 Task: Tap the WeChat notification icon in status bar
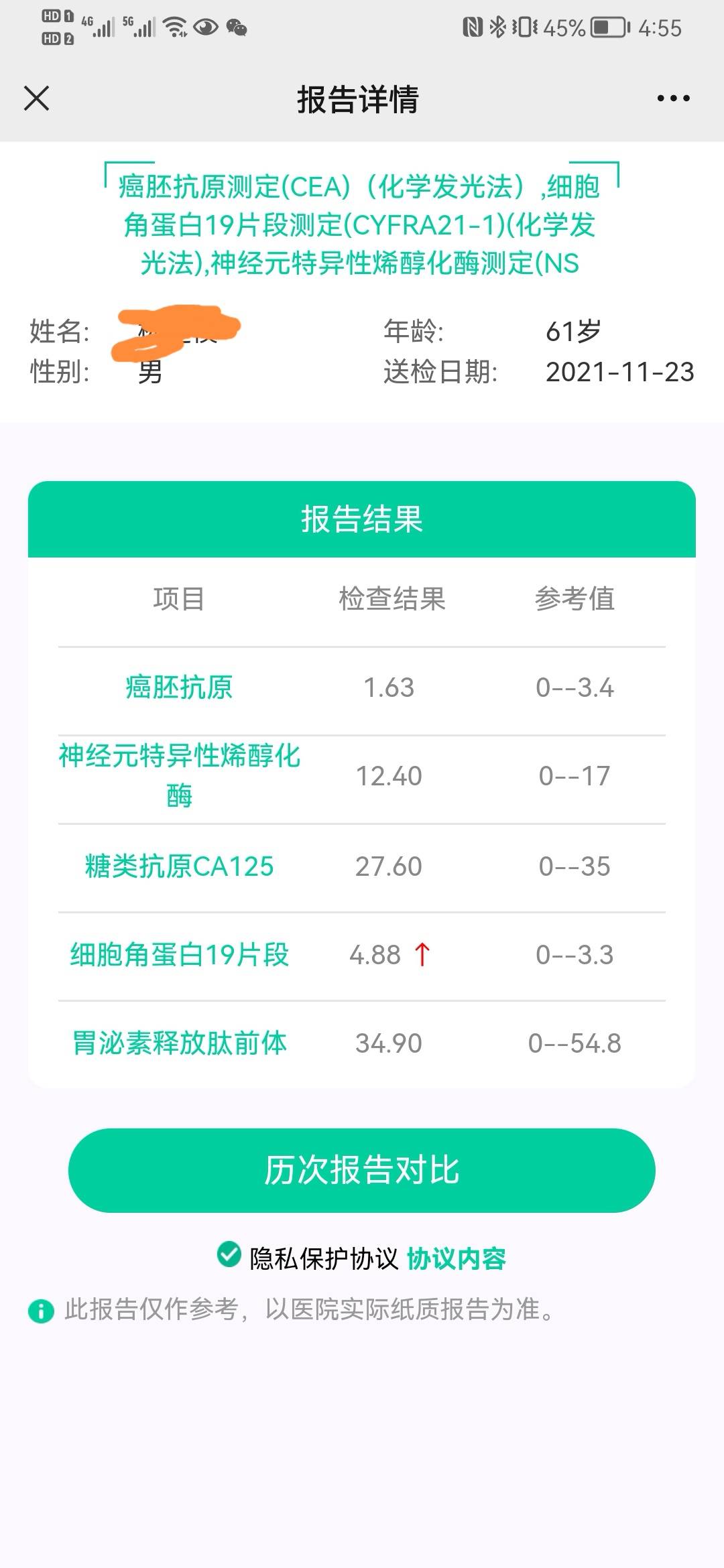(238, 27)
